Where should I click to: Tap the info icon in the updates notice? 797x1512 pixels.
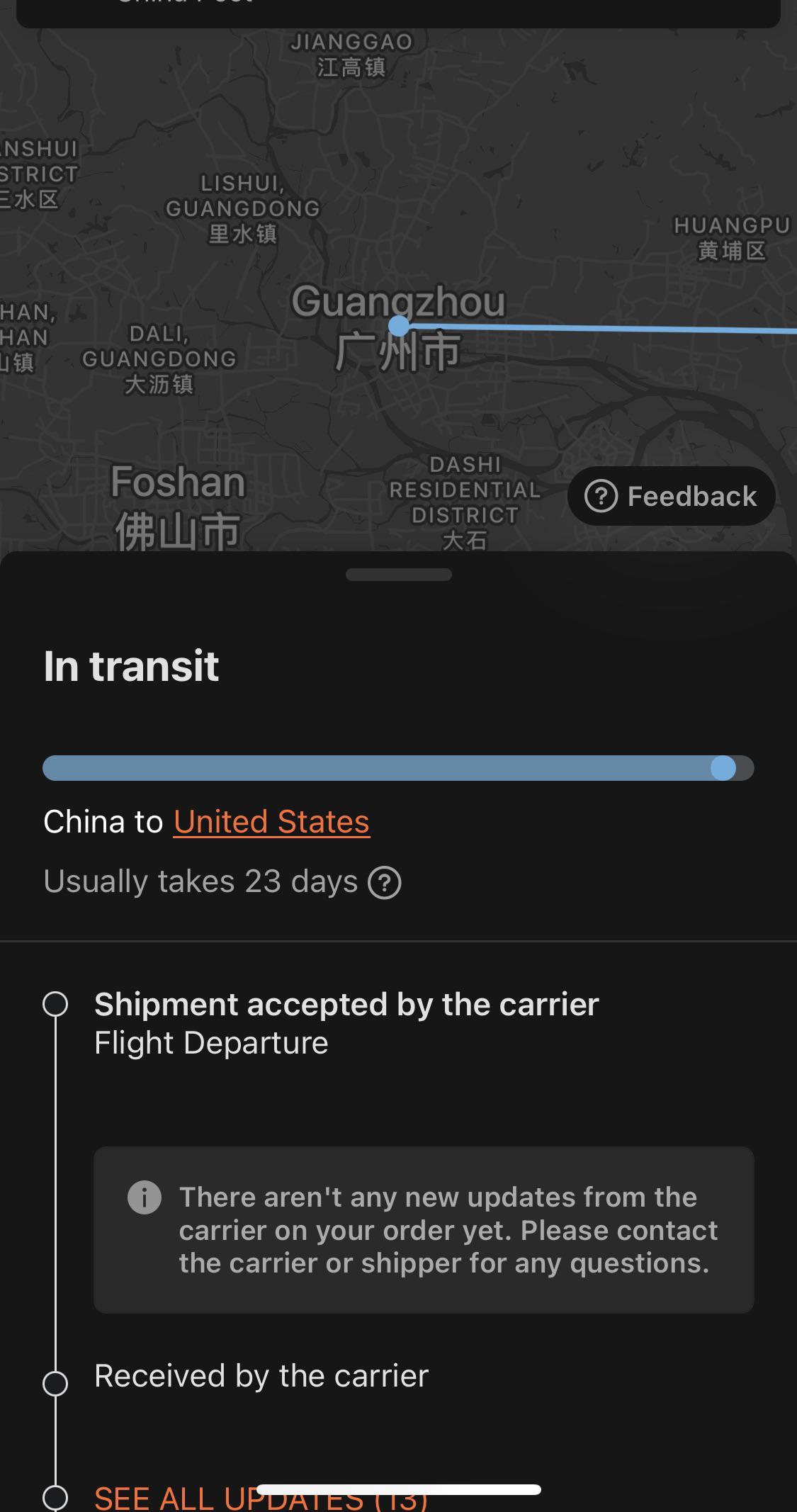point(144,1197)
